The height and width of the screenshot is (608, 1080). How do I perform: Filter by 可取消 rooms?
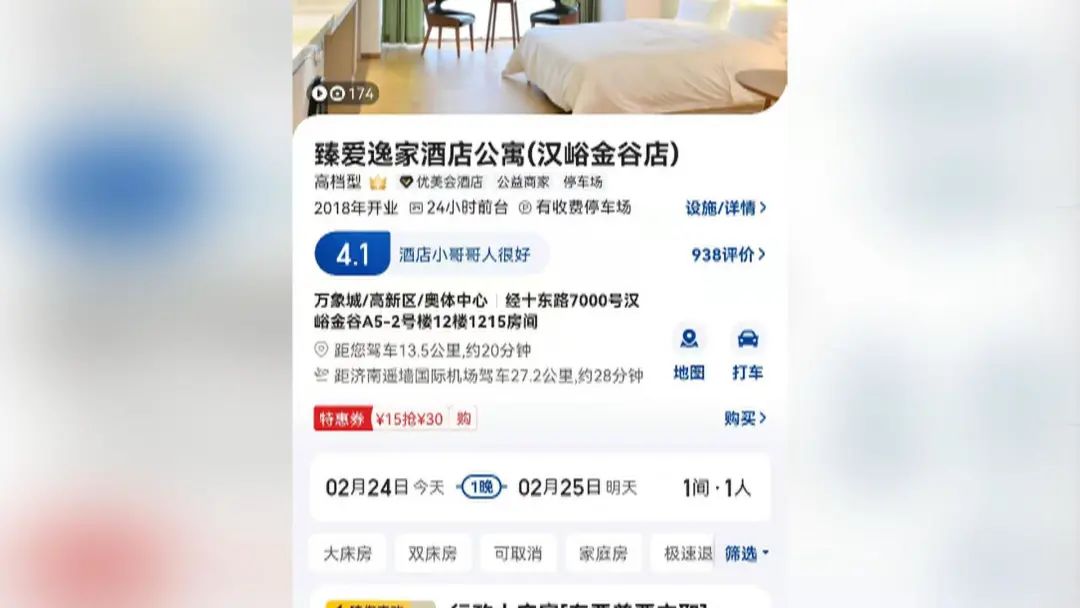click(x=517, y=553)
